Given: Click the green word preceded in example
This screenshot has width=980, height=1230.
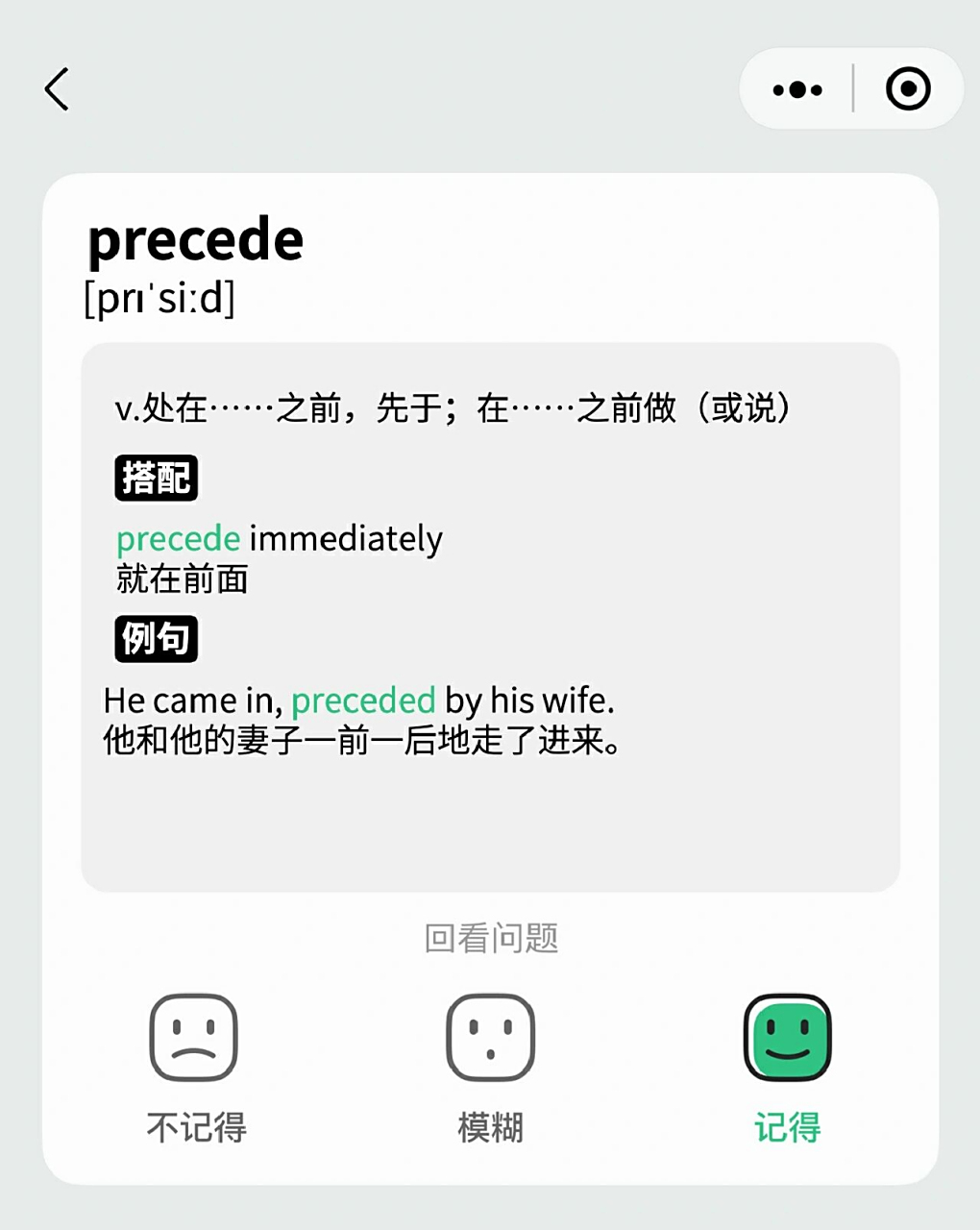Looking at the screenshot, I should coord(362,701).
